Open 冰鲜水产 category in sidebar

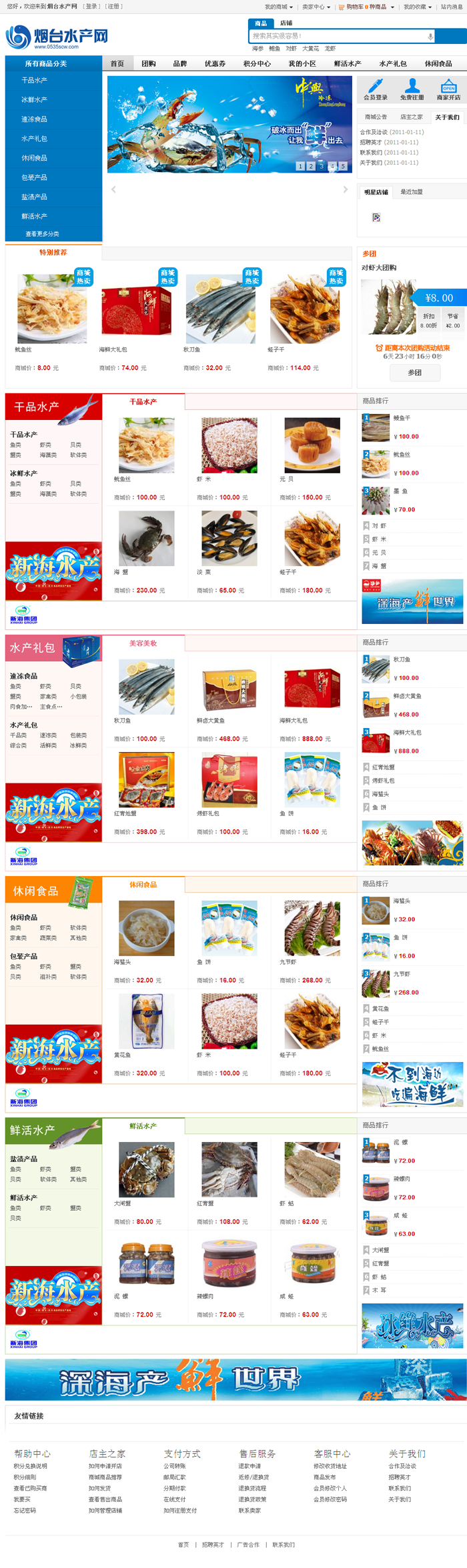(34, 99)
